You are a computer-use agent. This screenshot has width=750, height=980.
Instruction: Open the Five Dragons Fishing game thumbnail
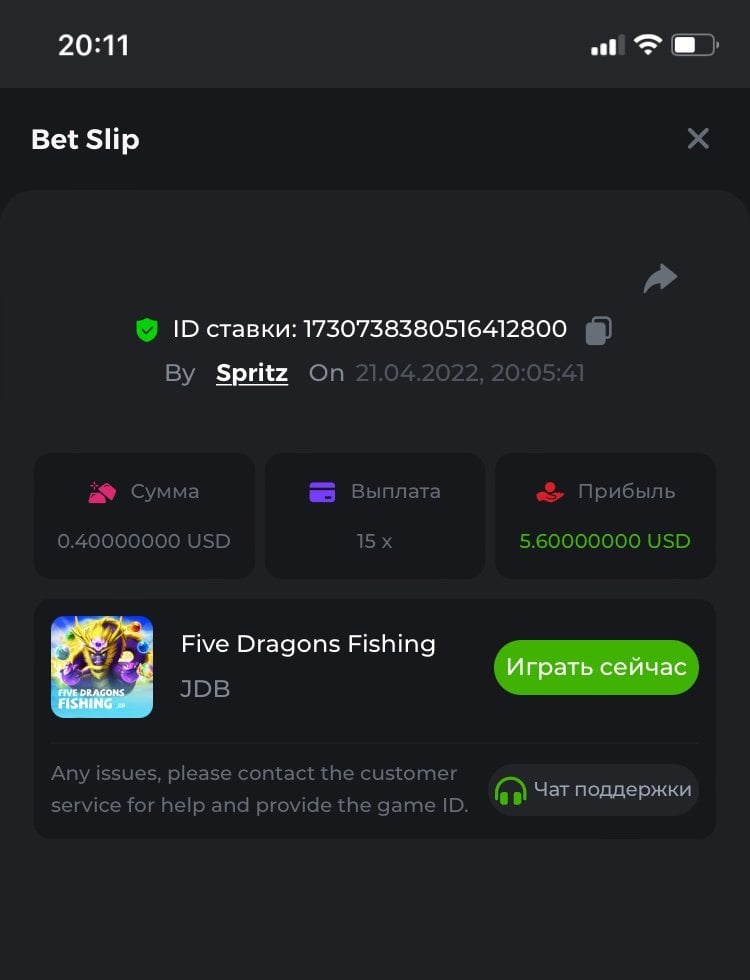102,667
